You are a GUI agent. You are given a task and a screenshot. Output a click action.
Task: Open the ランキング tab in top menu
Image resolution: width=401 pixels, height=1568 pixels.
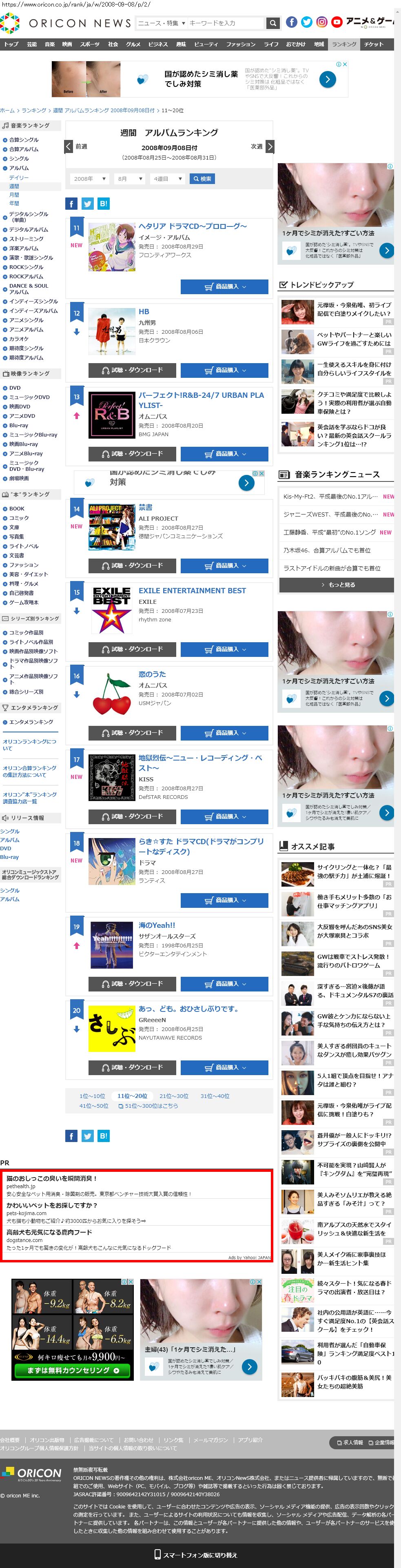coord(344,44)
